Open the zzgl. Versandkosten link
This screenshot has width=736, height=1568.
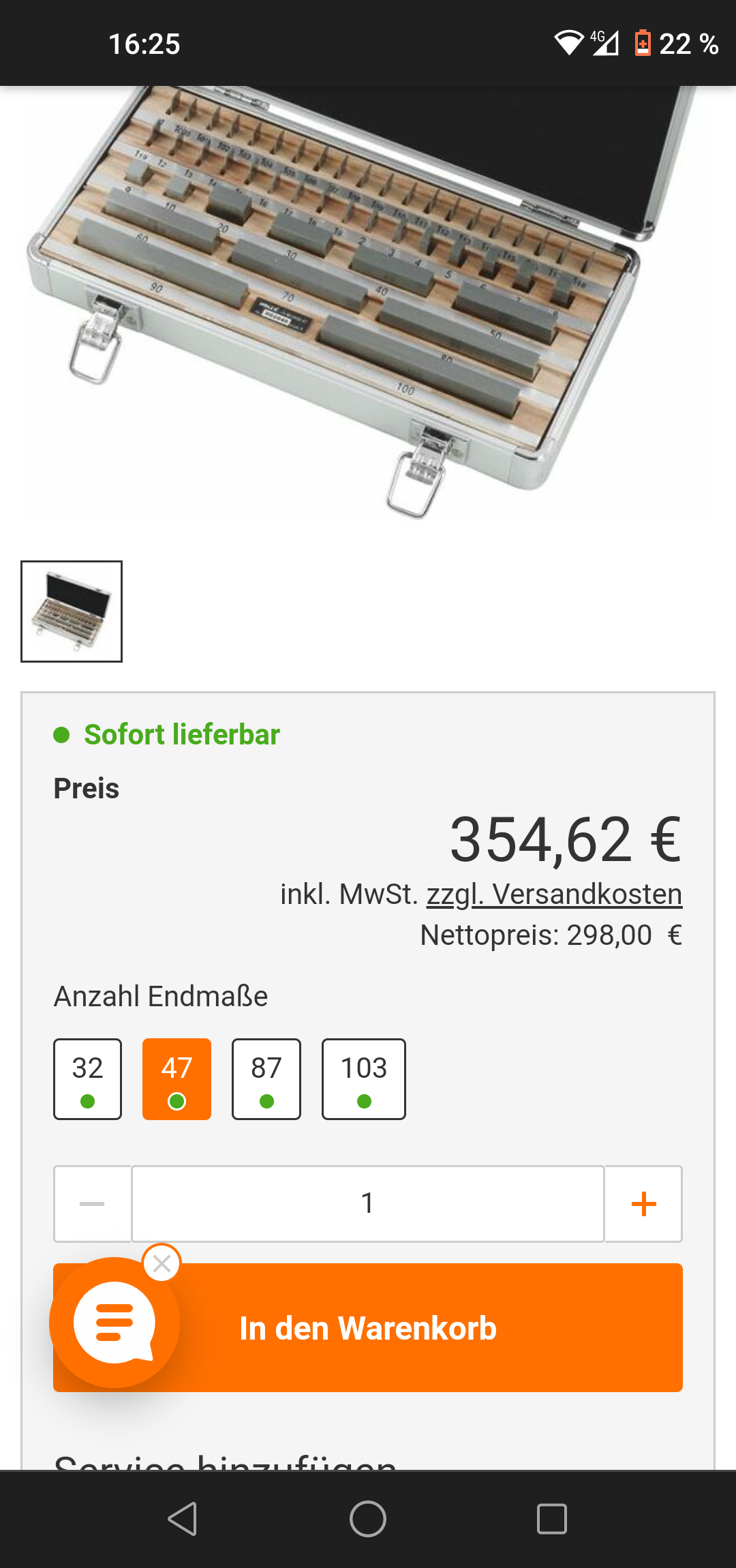[554, 894]
